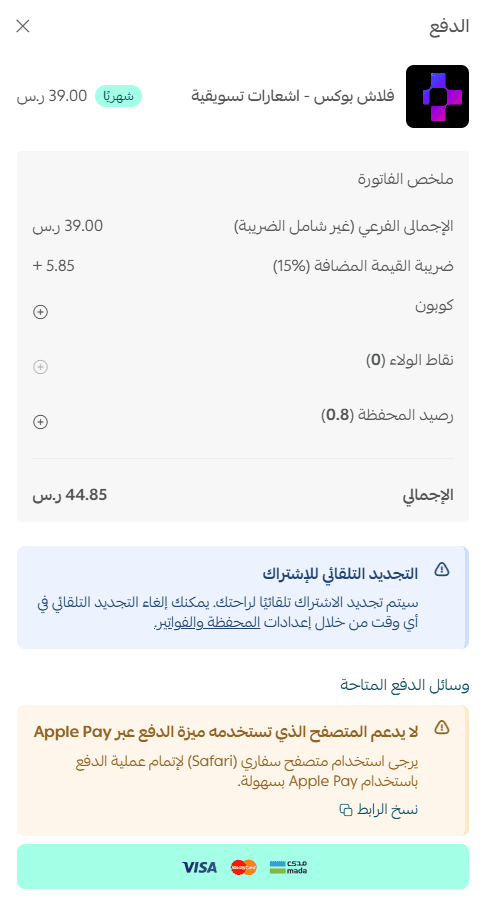
Task: Apply wallet balance using its plus icon
Action: click(x=40, y=422)
